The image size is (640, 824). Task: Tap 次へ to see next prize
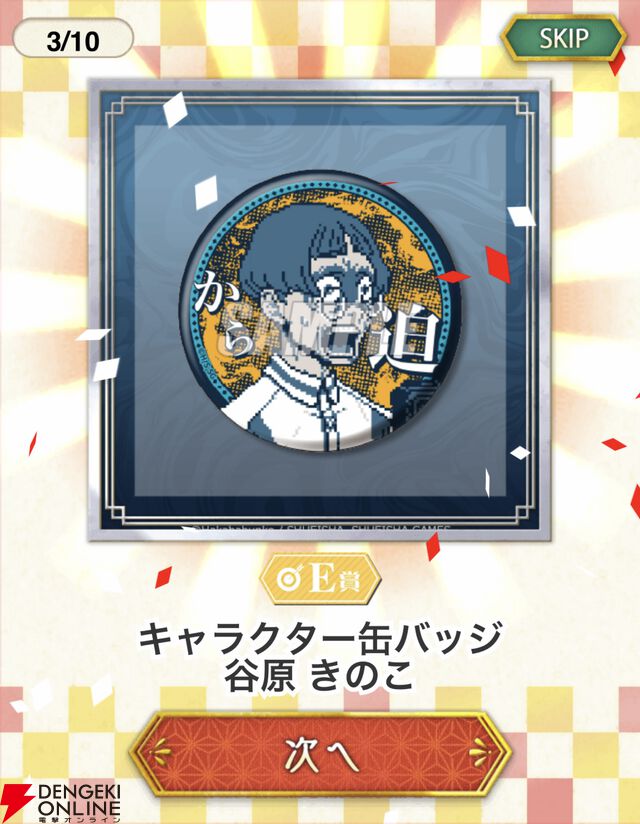pyautogui.click(x=320, y=754)
